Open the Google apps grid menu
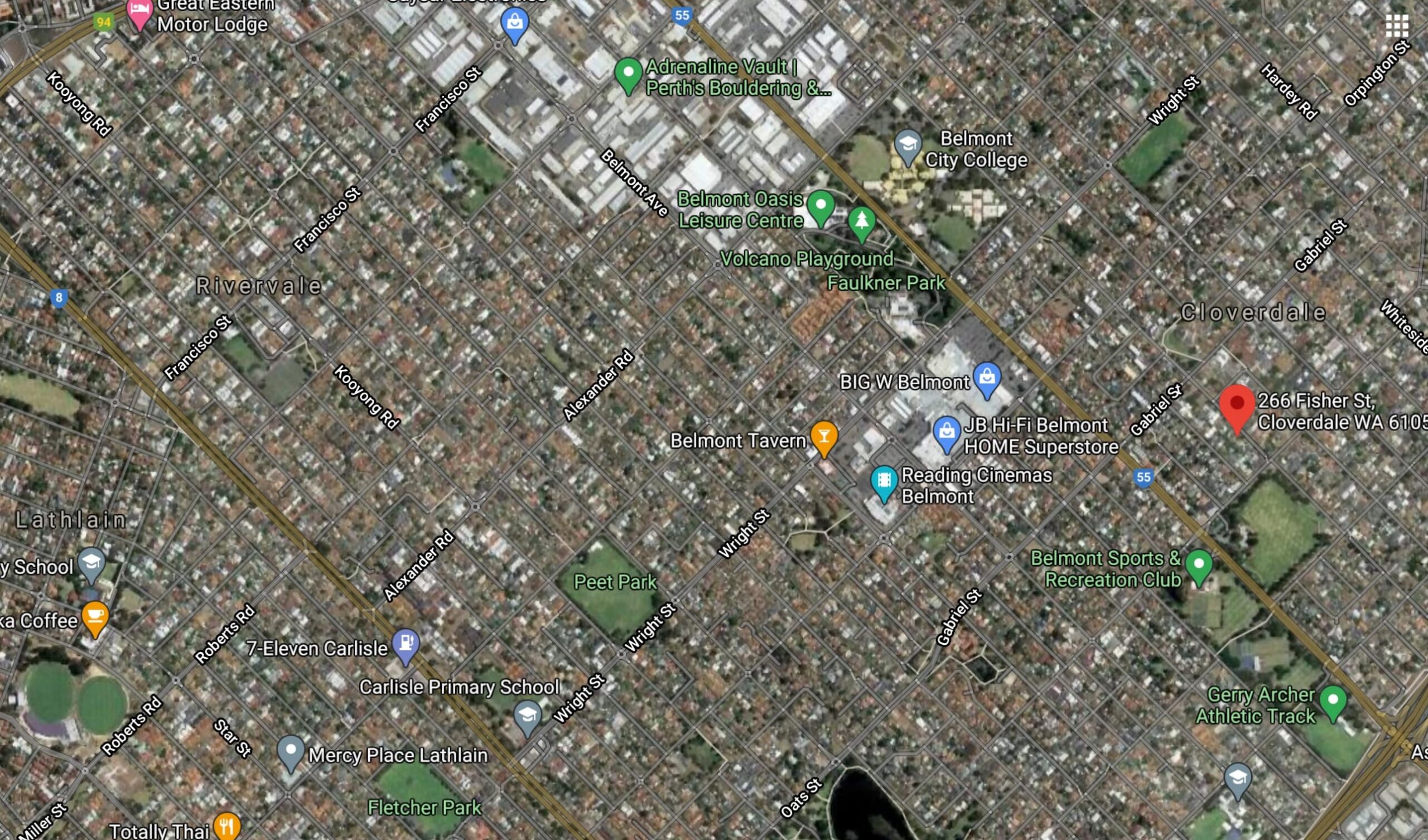This screenshot has width=1428, height=840. pos(1397,26)
